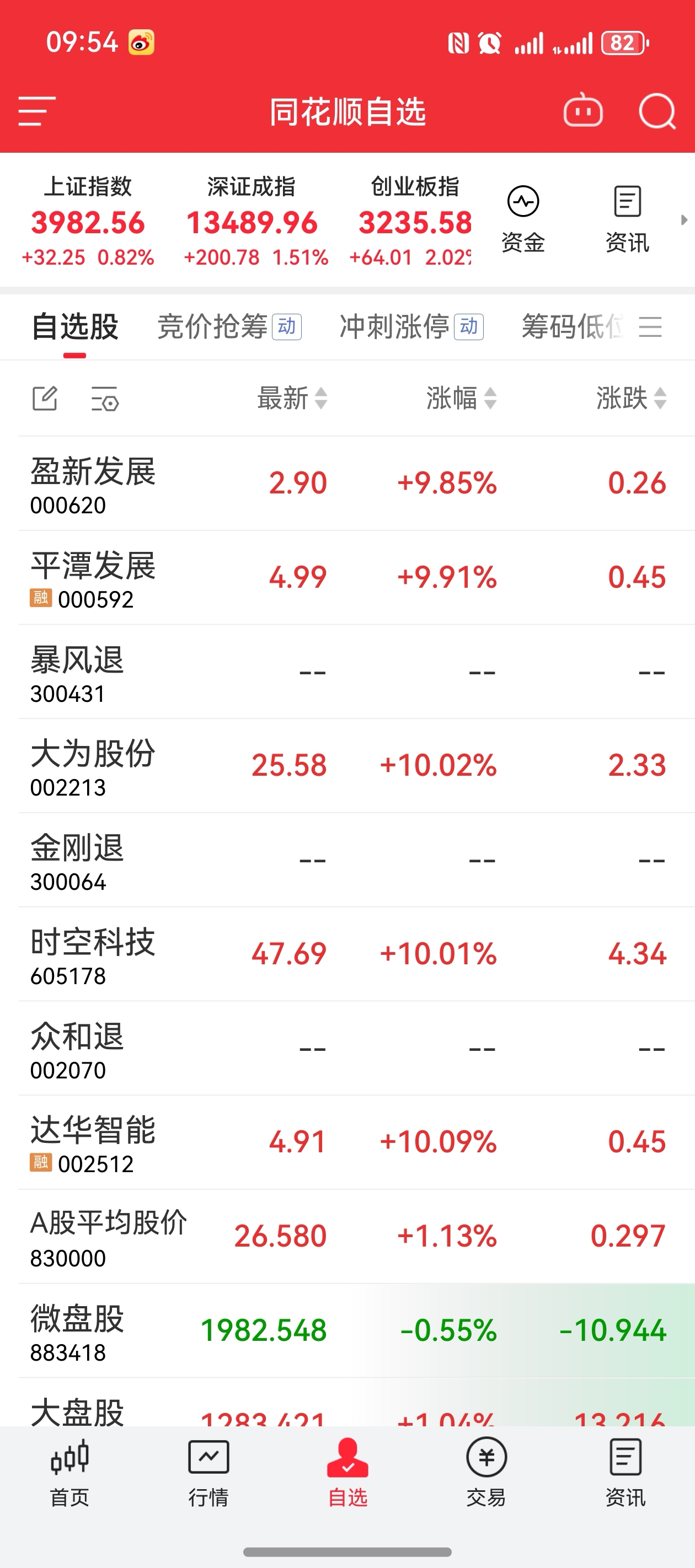Open the AI robot assistant icon
The height and width of the screenshot is (1568, 695).
click(x=583, y=111)
